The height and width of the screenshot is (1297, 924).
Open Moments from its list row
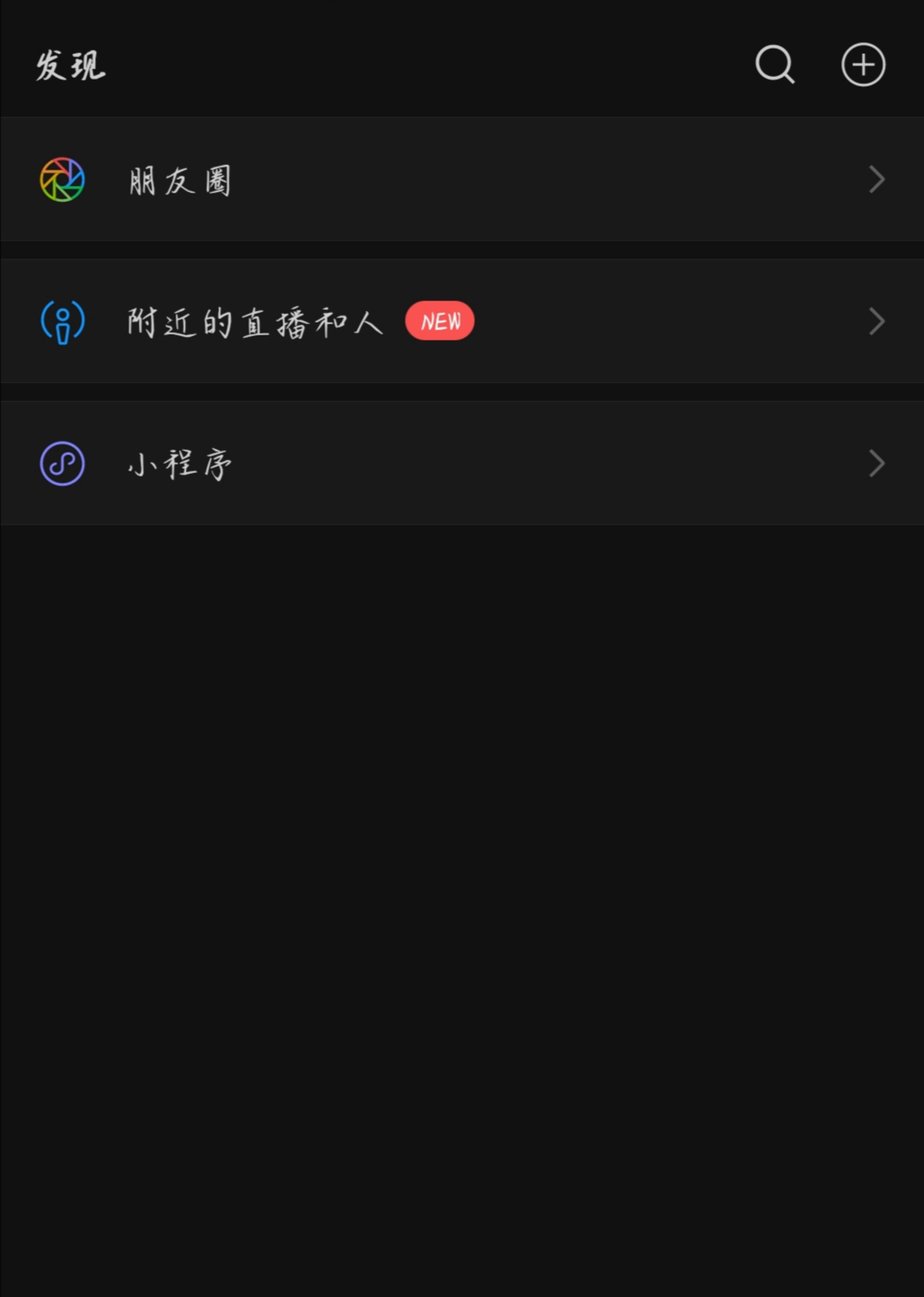coord(462,180)
